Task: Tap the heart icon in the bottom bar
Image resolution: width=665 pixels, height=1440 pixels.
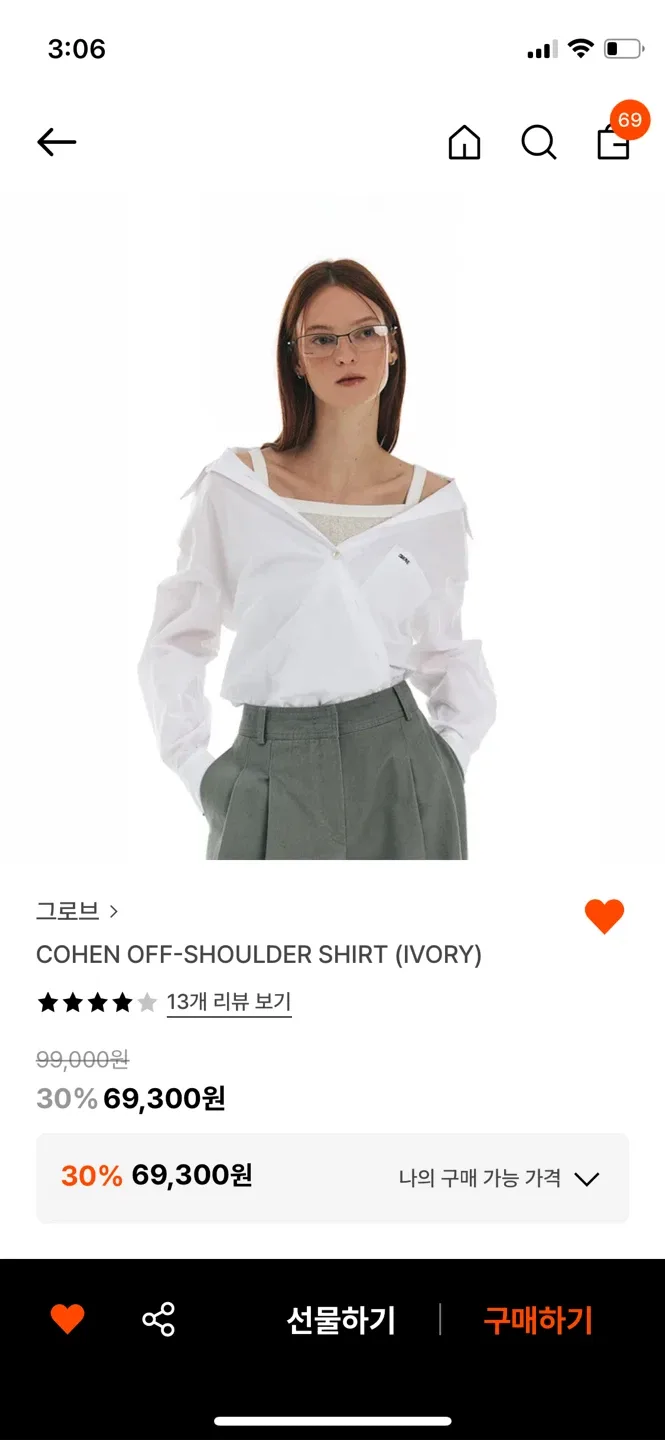Action: pos(68,1320)
